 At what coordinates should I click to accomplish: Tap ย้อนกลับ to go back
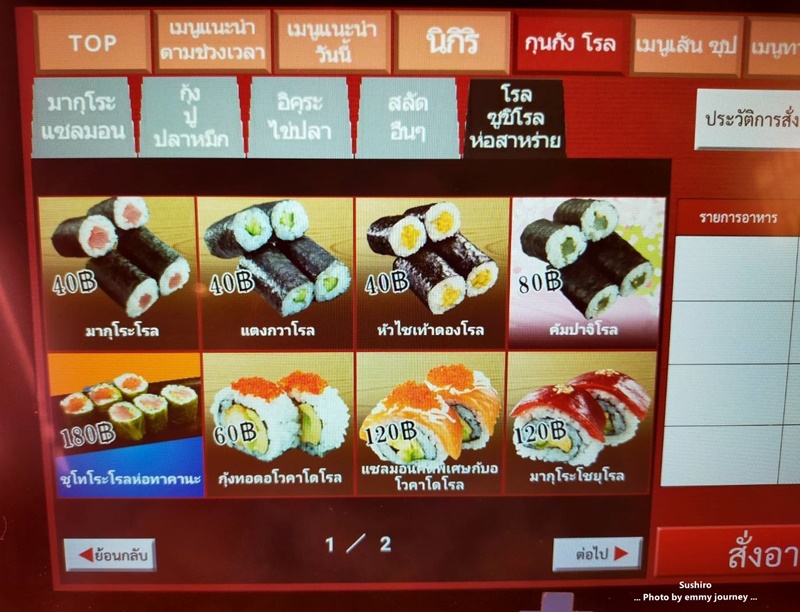tap(110, 553)
